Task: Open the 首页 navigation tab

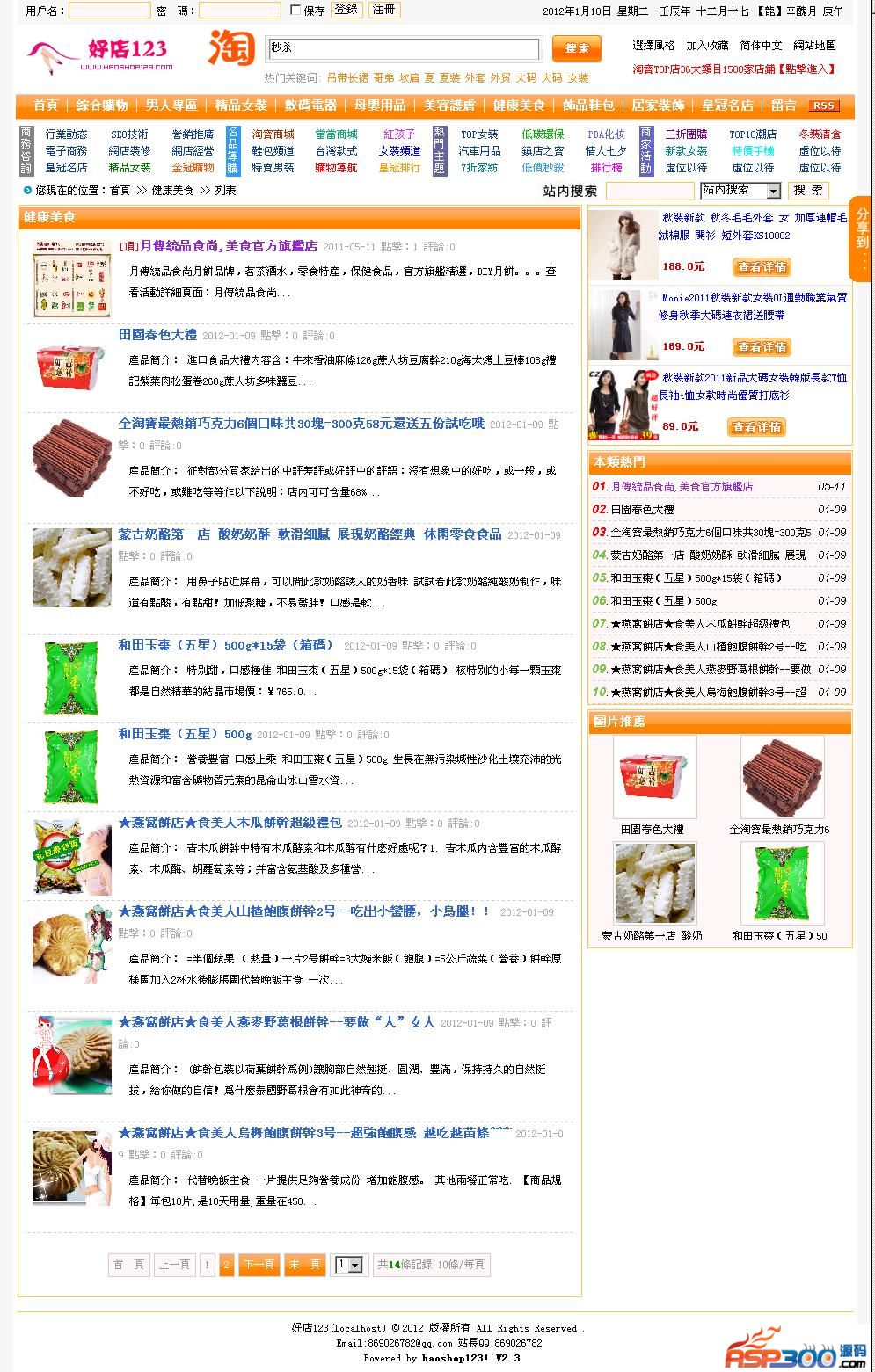Action: (46, 105)
